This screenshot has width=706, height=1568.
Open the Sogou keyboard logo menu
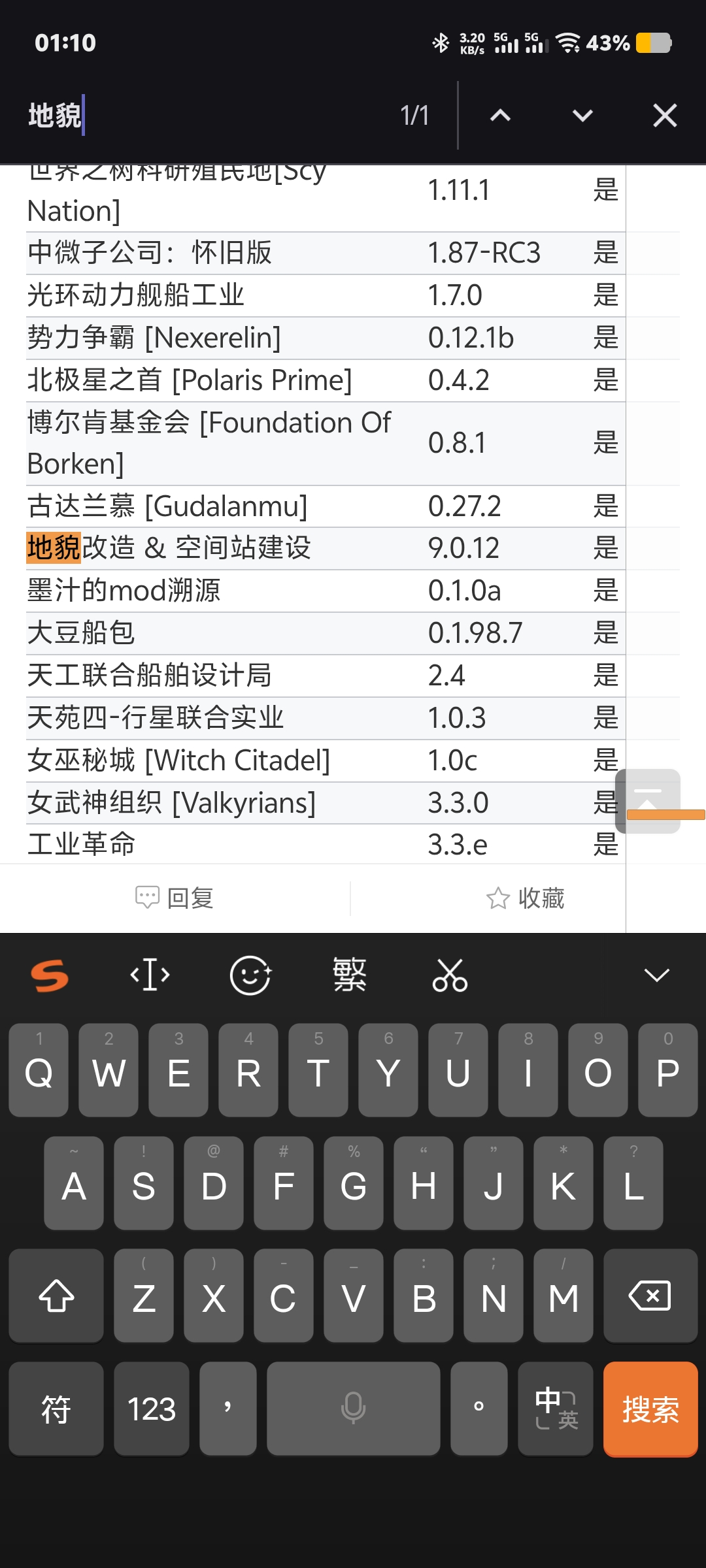pyautogui.click(x=50, y=975)
